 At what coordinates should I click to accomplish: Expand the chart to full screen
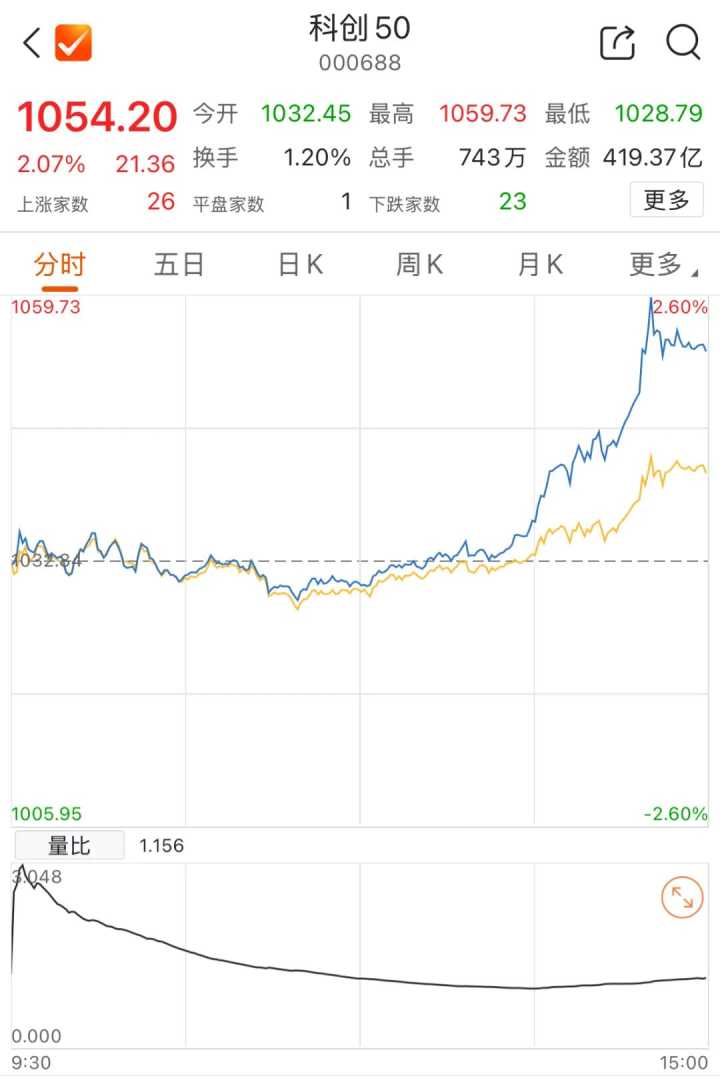tap(682, 897)
